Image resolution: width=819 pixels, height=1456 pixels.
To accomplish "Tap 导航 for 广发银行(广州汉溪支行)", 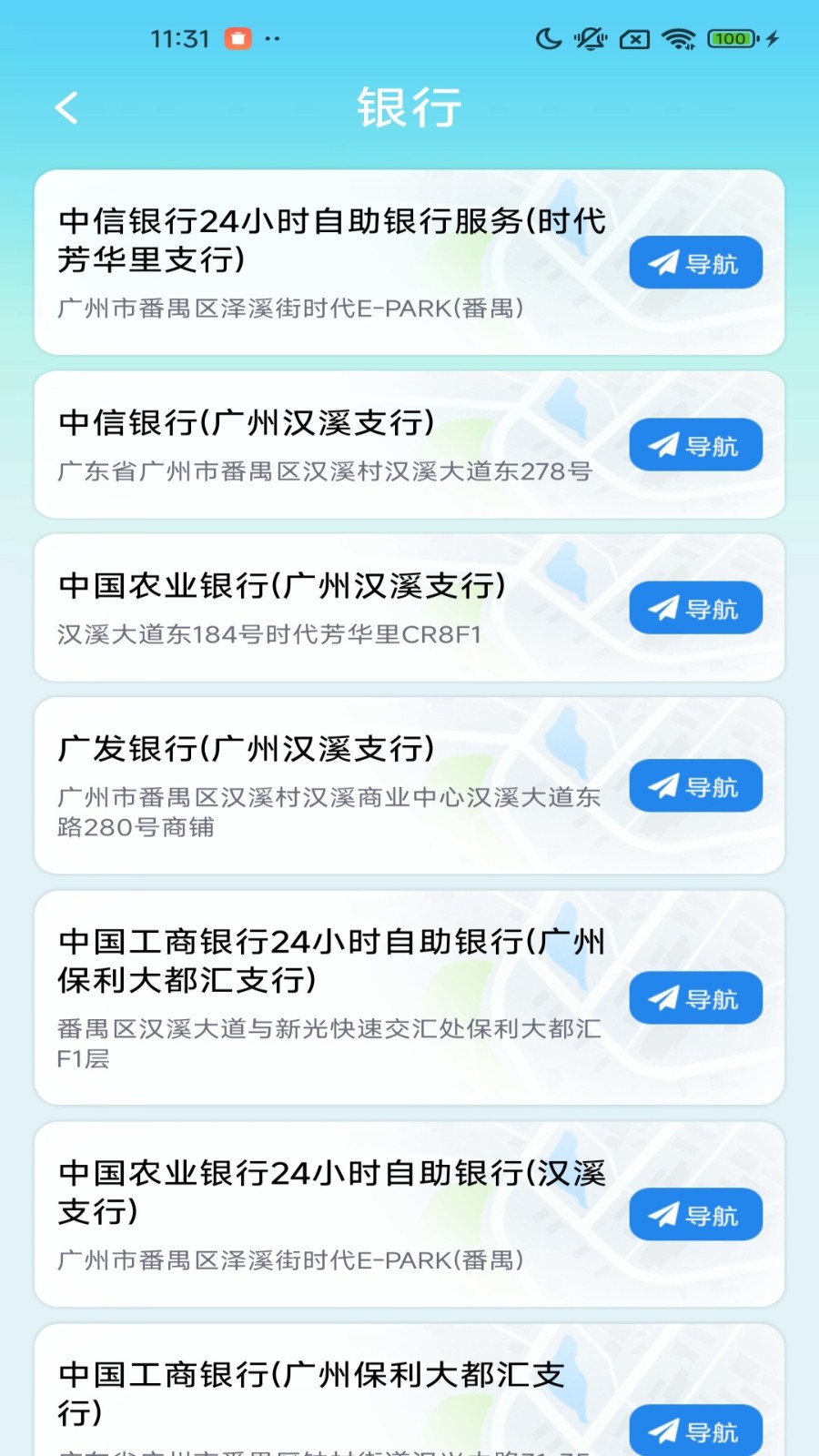I will pyautogui.click(x=695, y=786).
